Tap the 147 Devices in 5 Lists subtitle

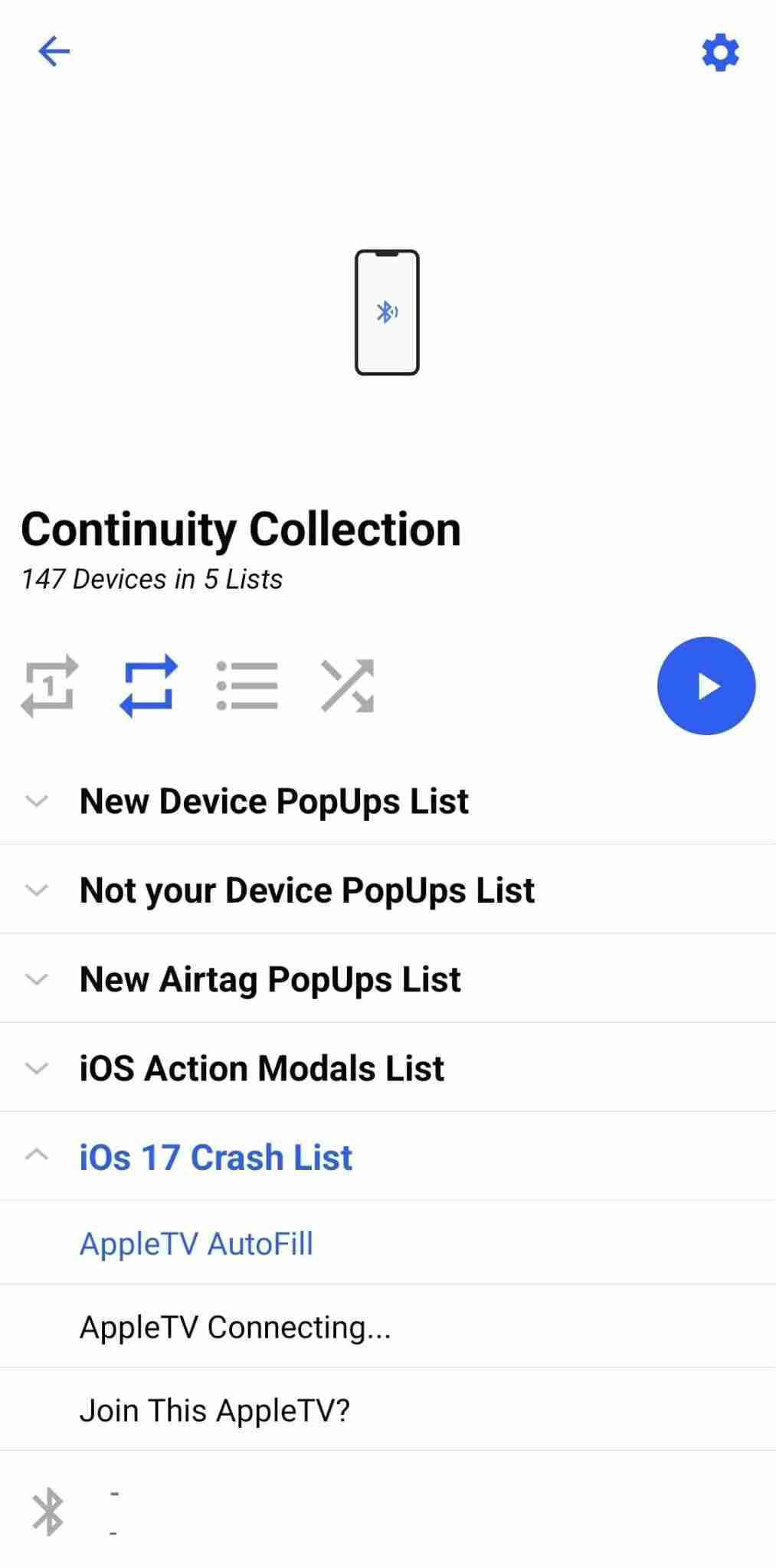[x=152, y=580]
